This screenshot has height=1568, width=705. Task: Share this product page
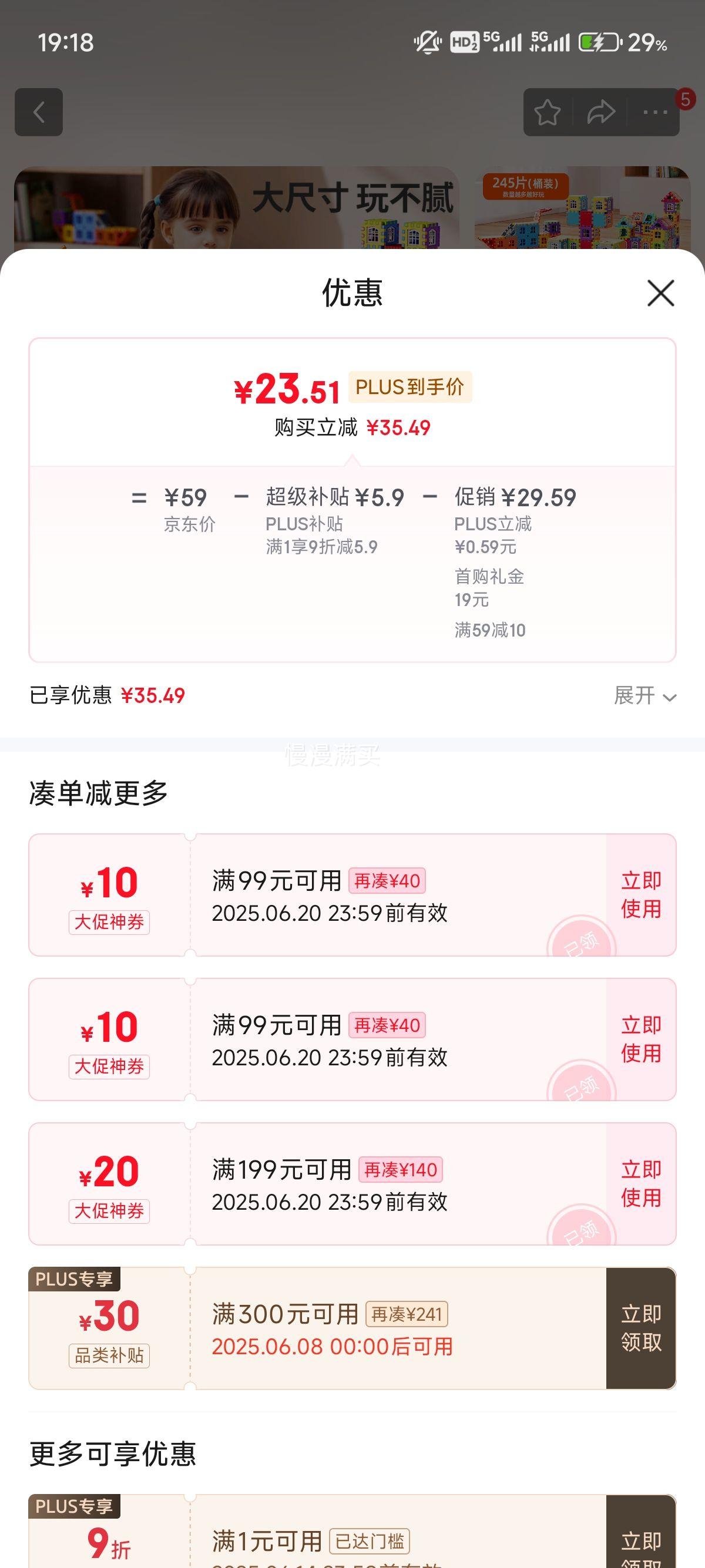pos(600,113)
